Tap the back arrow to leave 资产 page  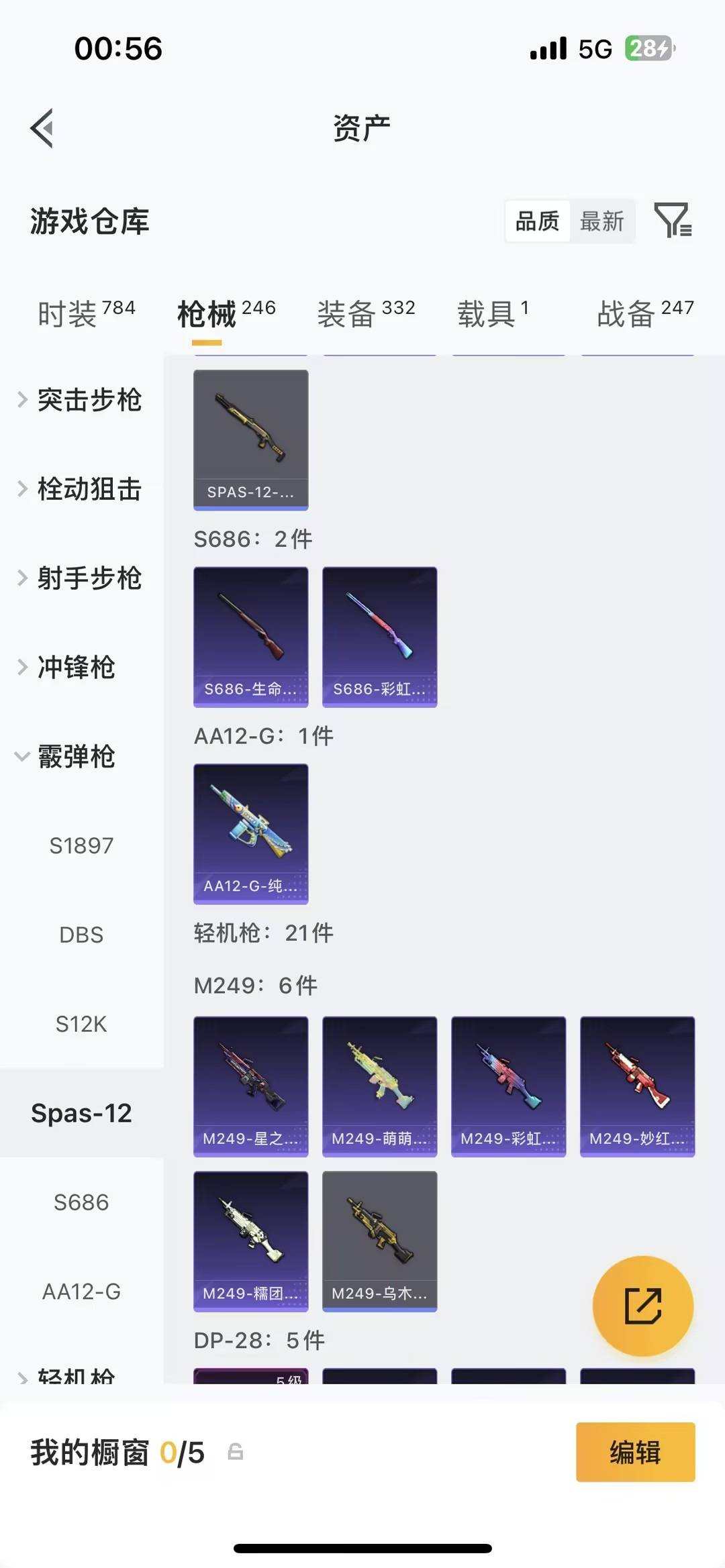click(x=44, y=127)
